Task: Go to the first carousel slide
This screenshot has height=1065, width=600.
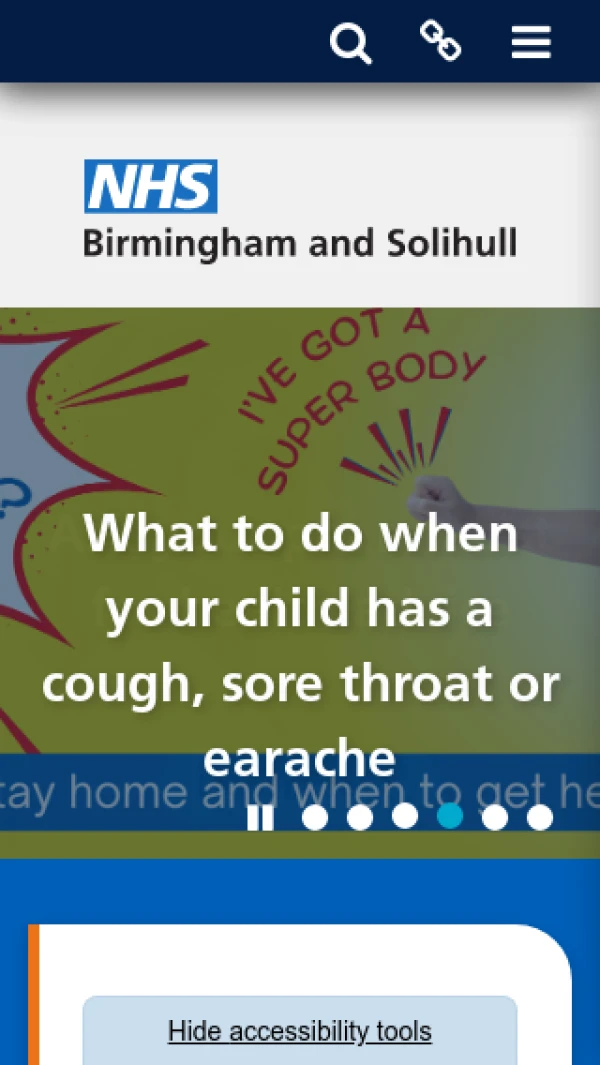Action: [315, 818]
